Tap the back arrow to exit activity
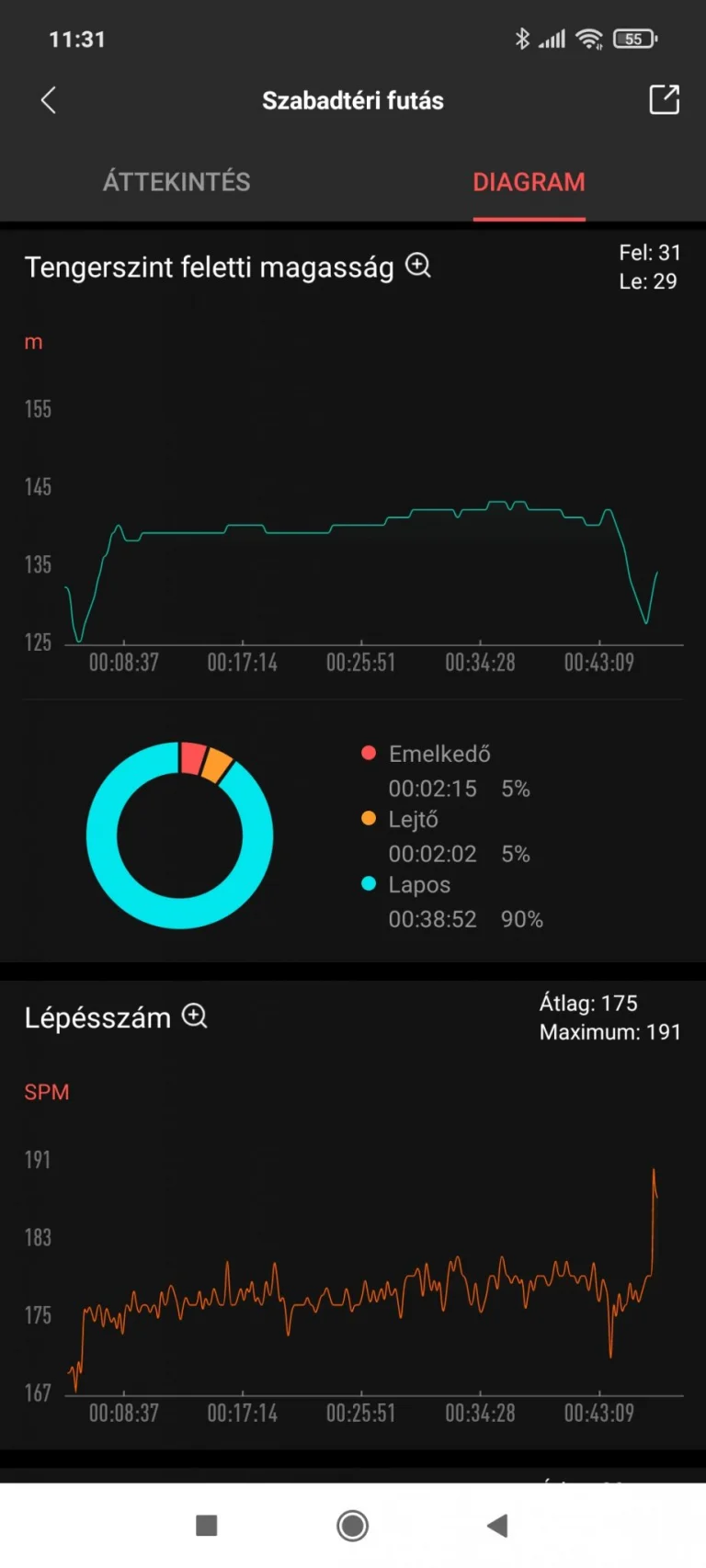 pos(47,100)
